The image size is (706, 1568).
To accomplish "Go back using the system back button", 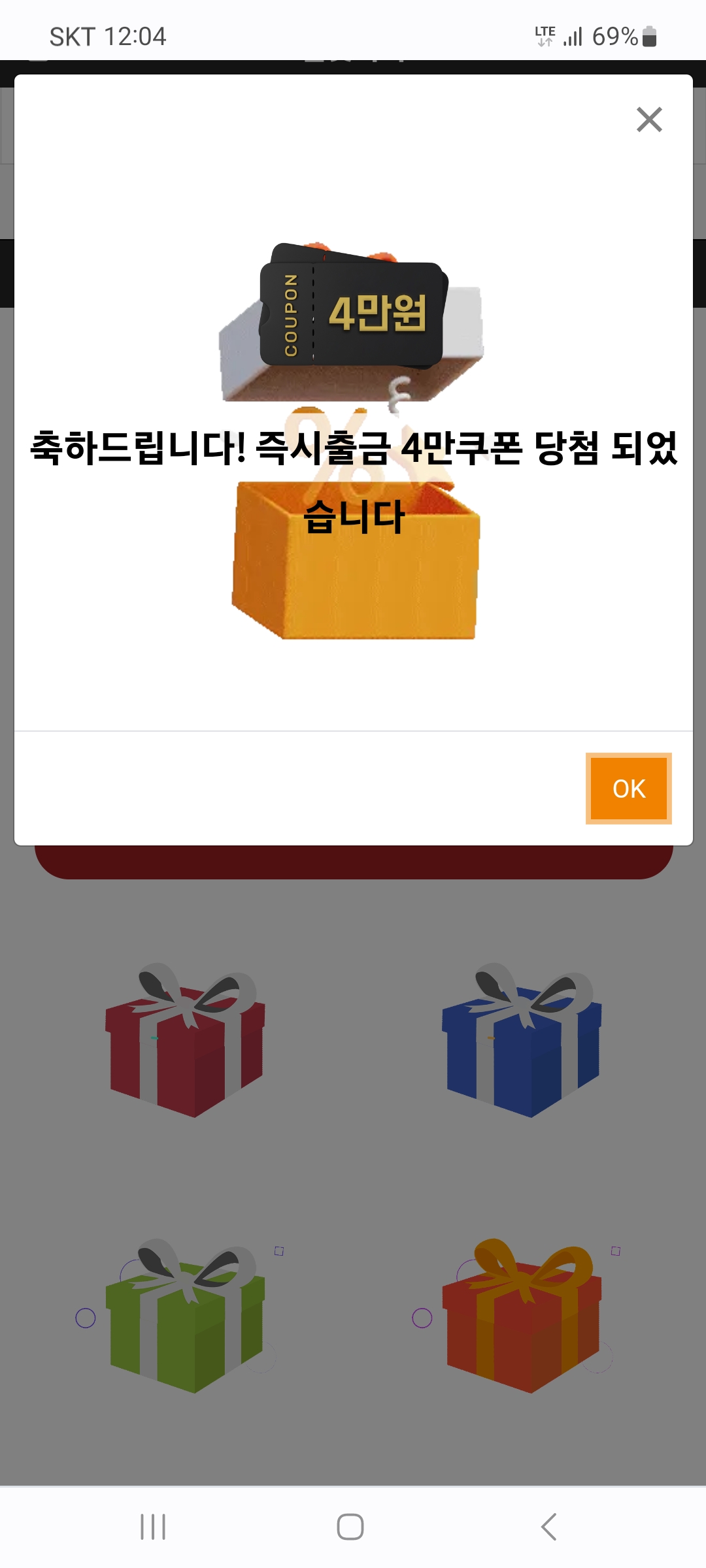I will [549, 1527].
